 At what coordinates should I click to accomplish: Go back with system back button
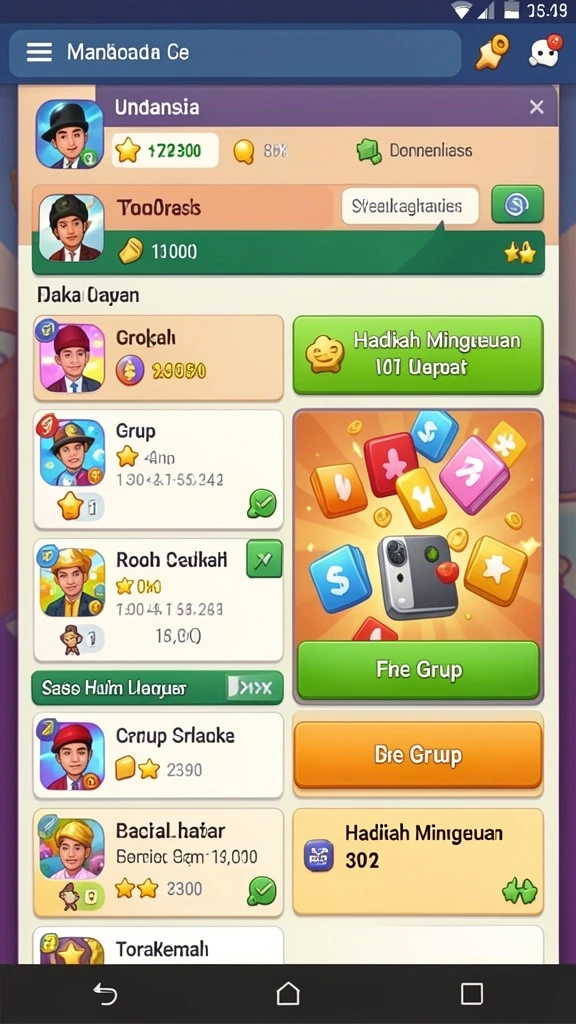[x=105, y=994]
